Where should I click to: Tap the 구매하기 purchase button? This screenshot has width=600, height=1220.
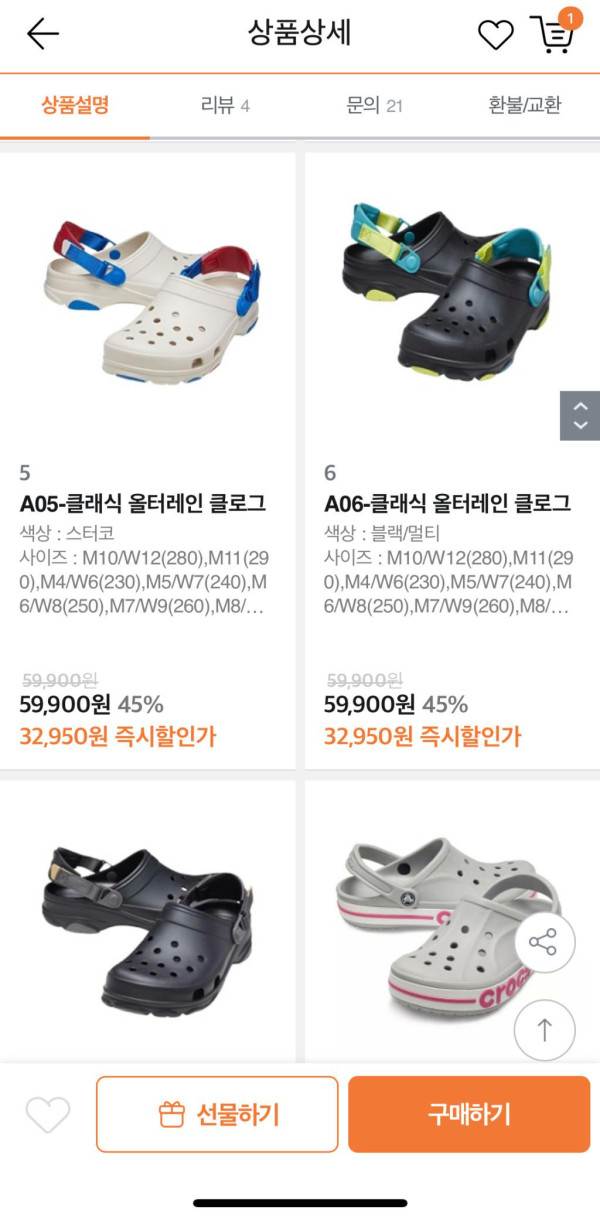click(469, 1114)
